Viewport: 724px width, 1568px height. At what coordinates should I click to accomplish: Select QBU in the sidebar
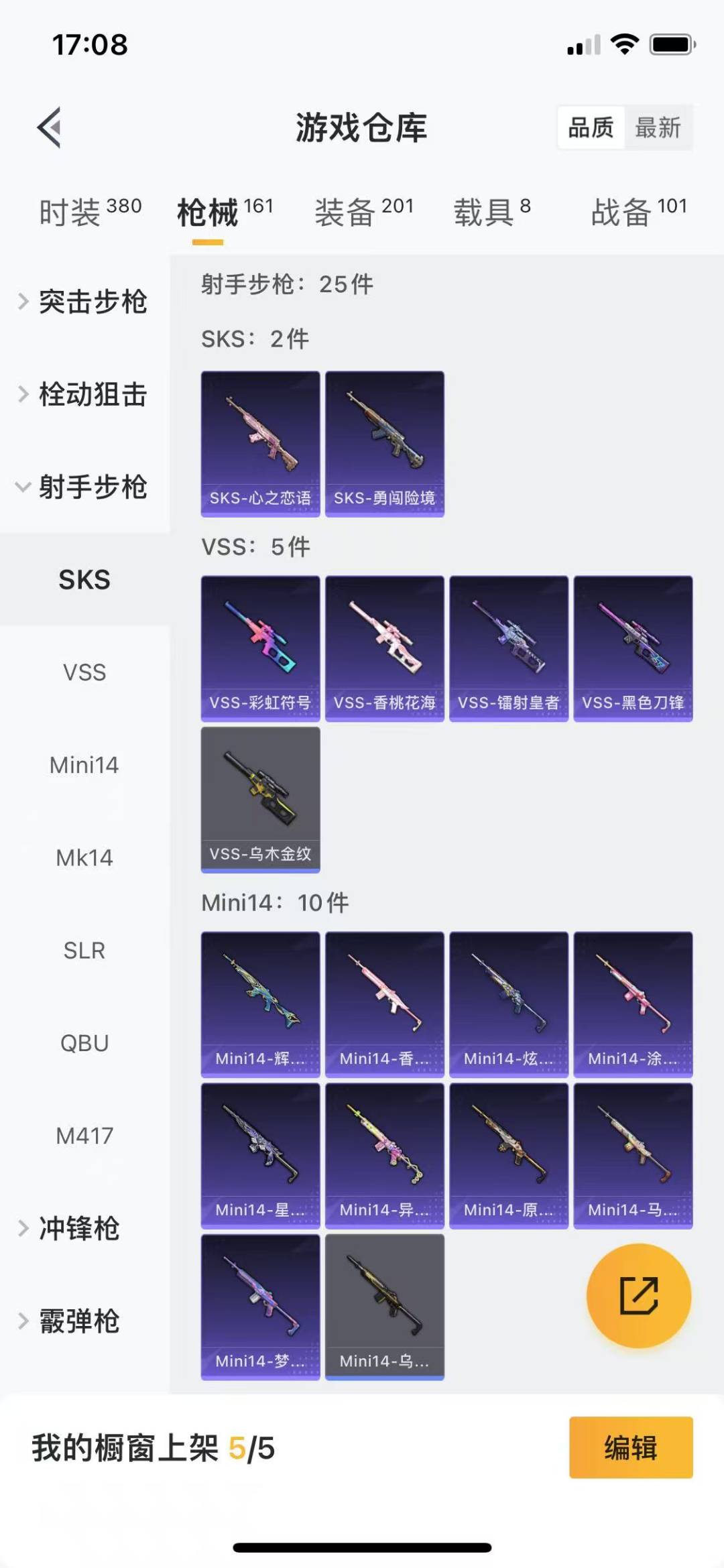[x=84, y=1043]
